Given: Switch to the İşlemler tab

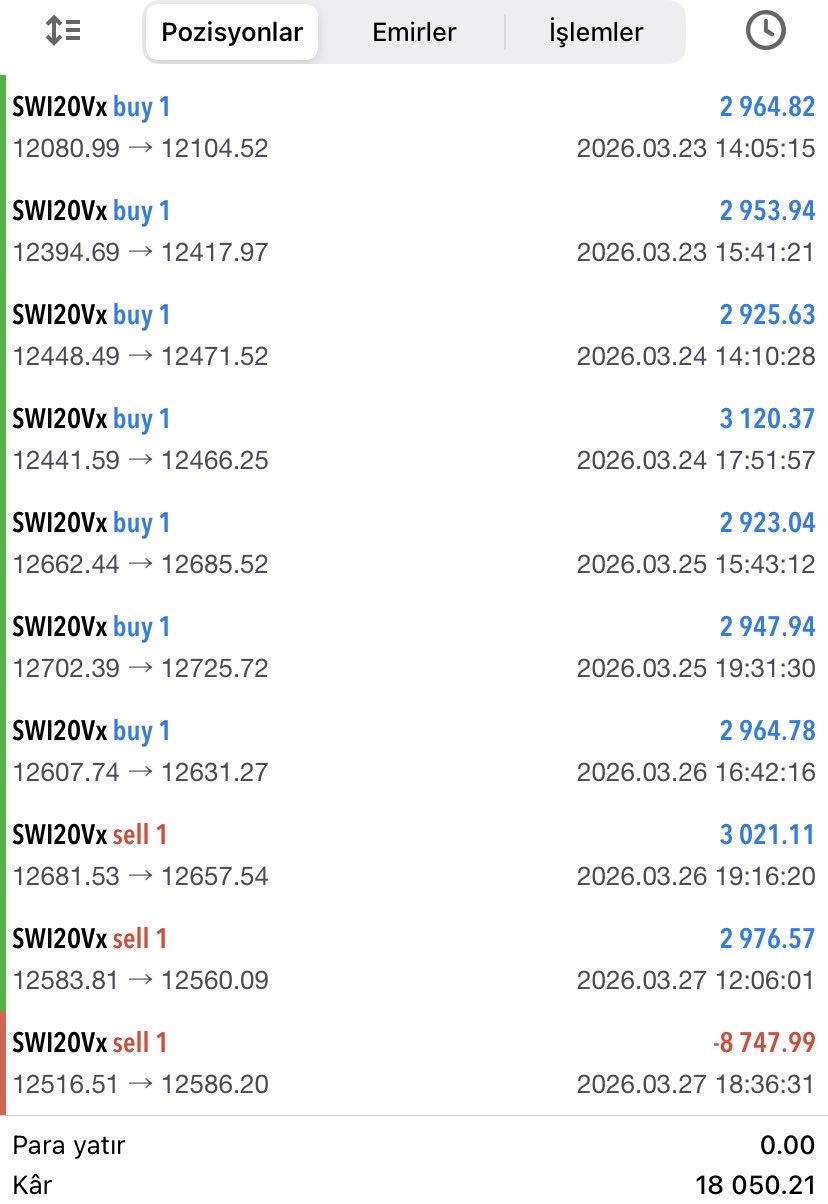Looking at the screenshot, I should (x=596, y=32).
